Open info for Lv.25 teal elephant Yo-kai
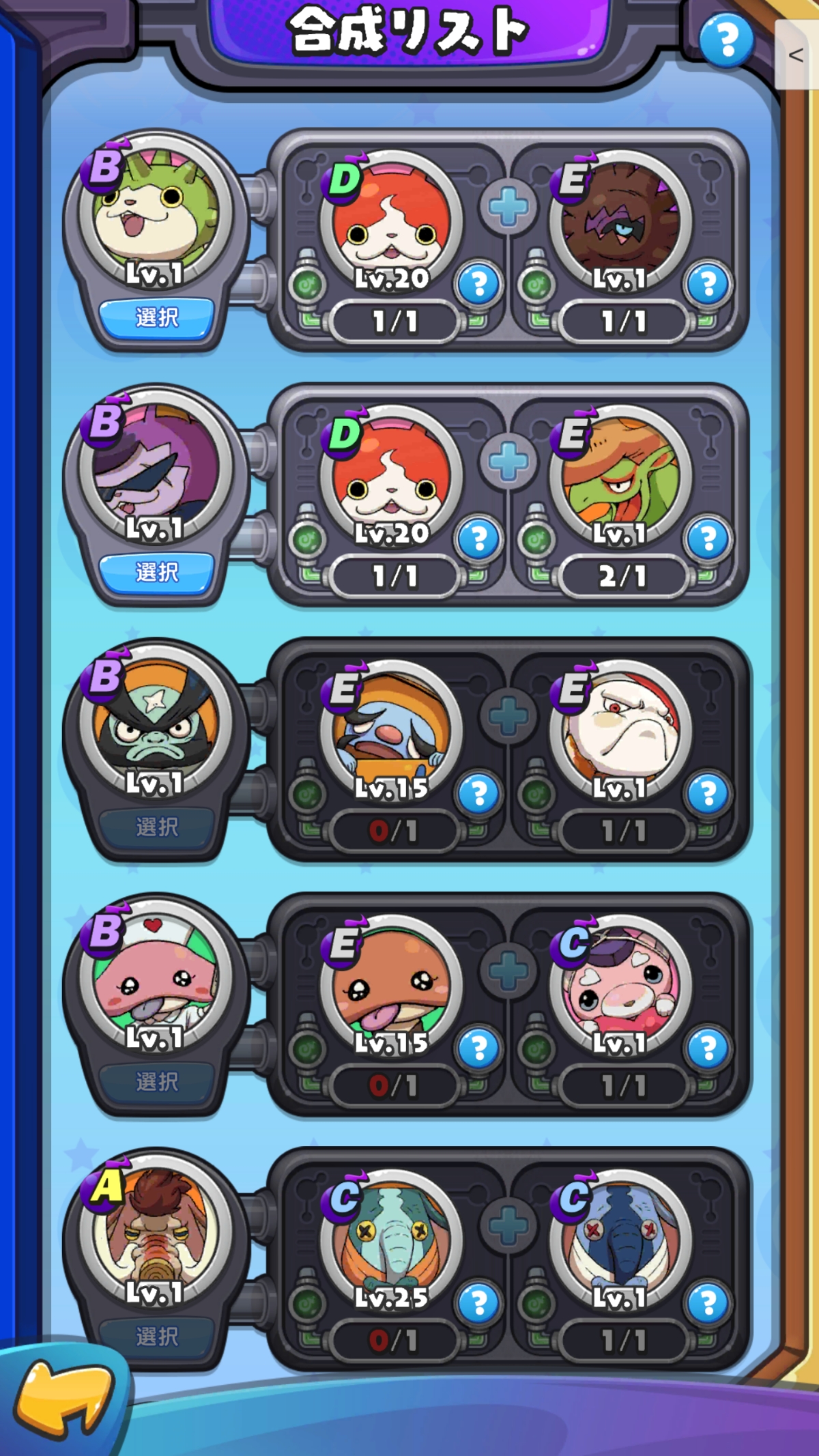Viewport: 819px width, 1456px height. (x=479, y=1302)
